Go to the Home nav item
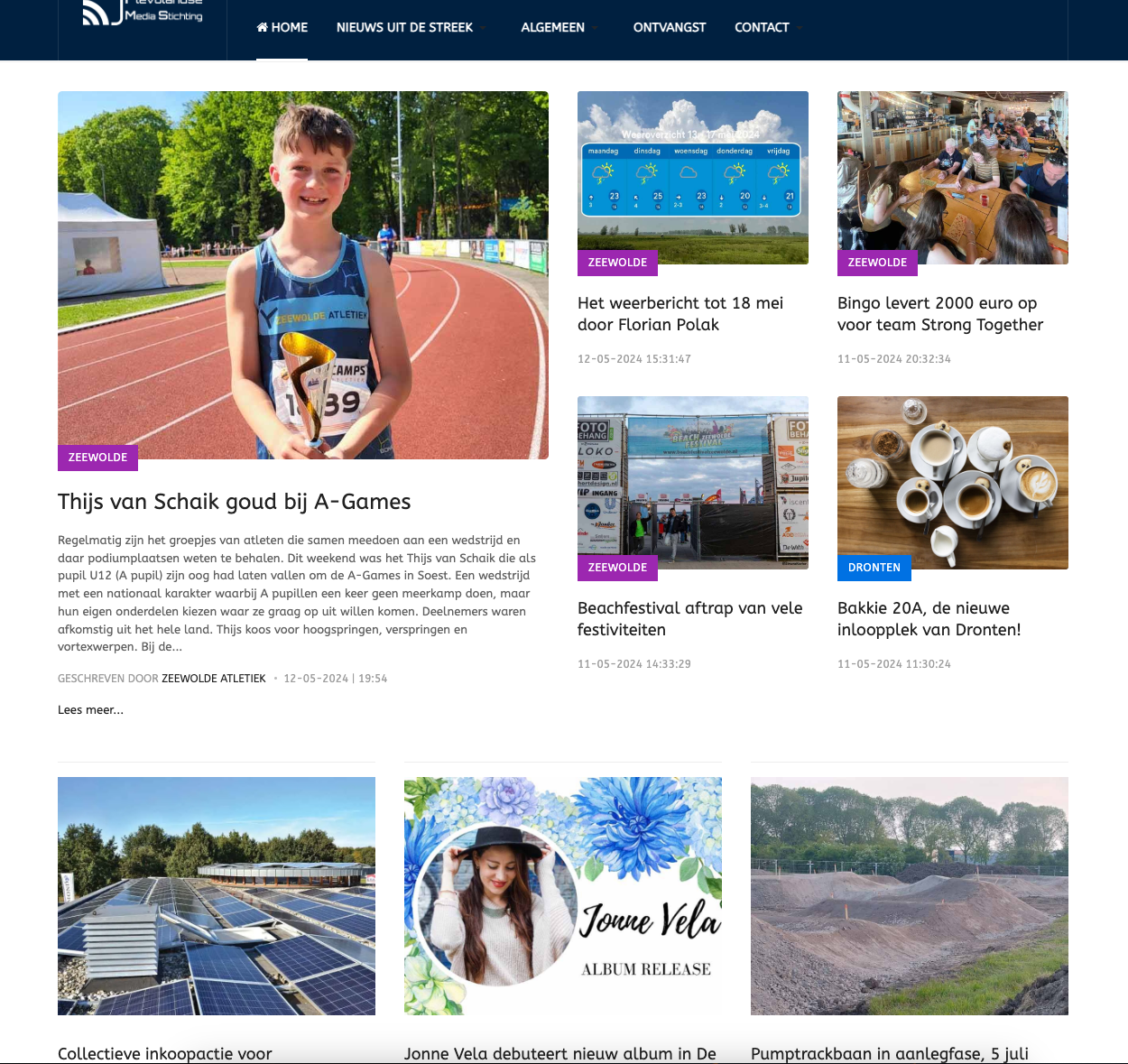The width and height of the screenshot is (1128, 1064). [x=282, y=27]
